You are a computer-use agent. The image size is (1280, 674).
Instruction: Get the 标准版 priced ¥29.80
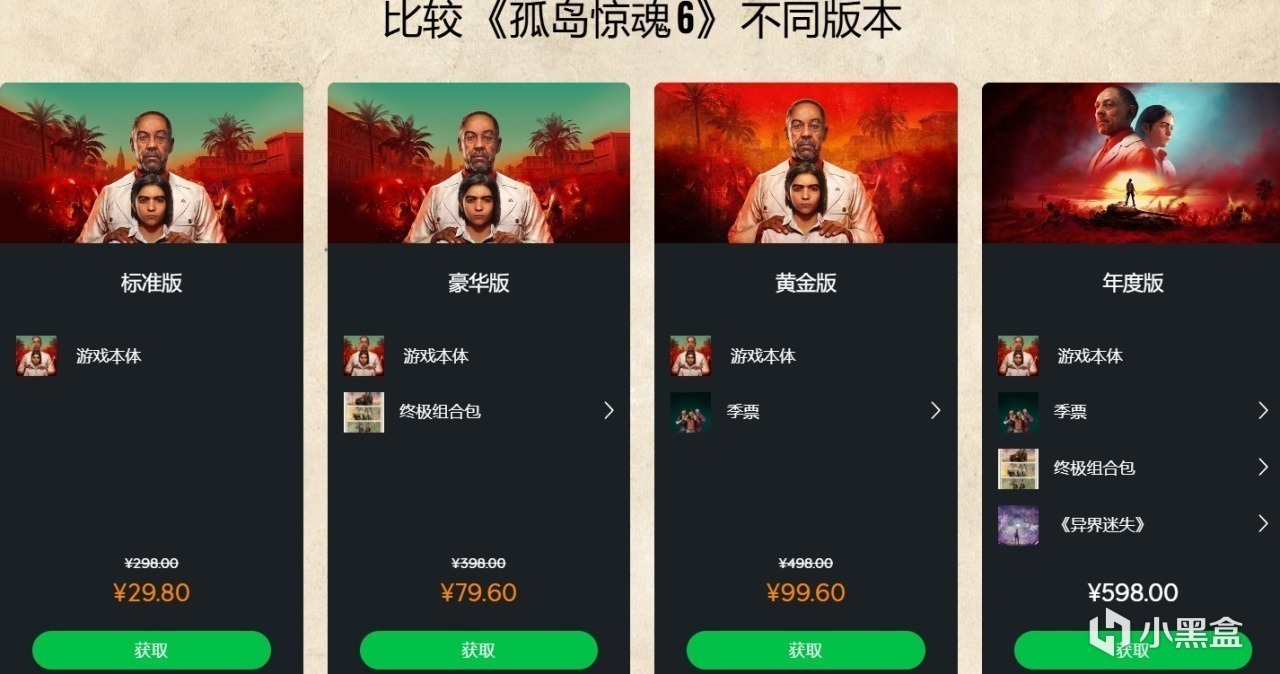[151, 650]
